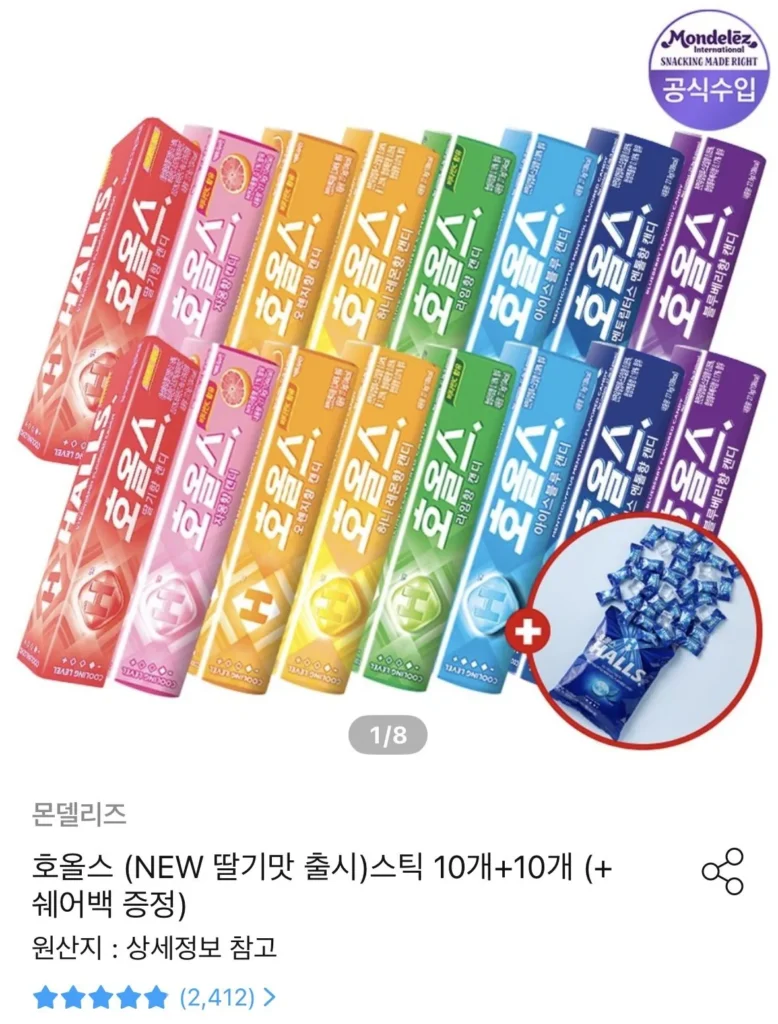The height and width of the screenshot is (1024, 778).
Task: Click the plus icon beside the share bag
Action: (527, 631)
